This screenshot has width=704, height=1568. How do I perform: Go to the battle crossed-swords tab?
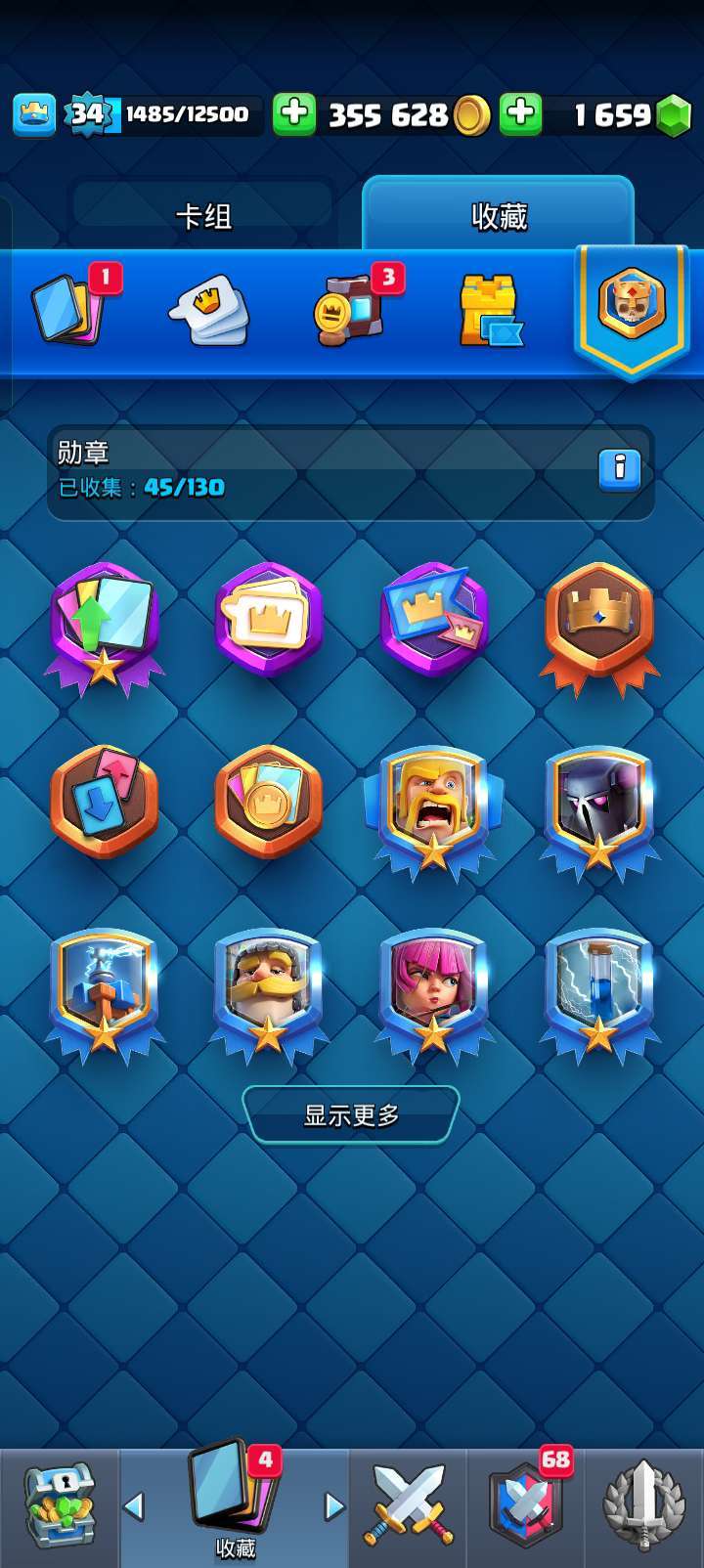[409, 1503]
